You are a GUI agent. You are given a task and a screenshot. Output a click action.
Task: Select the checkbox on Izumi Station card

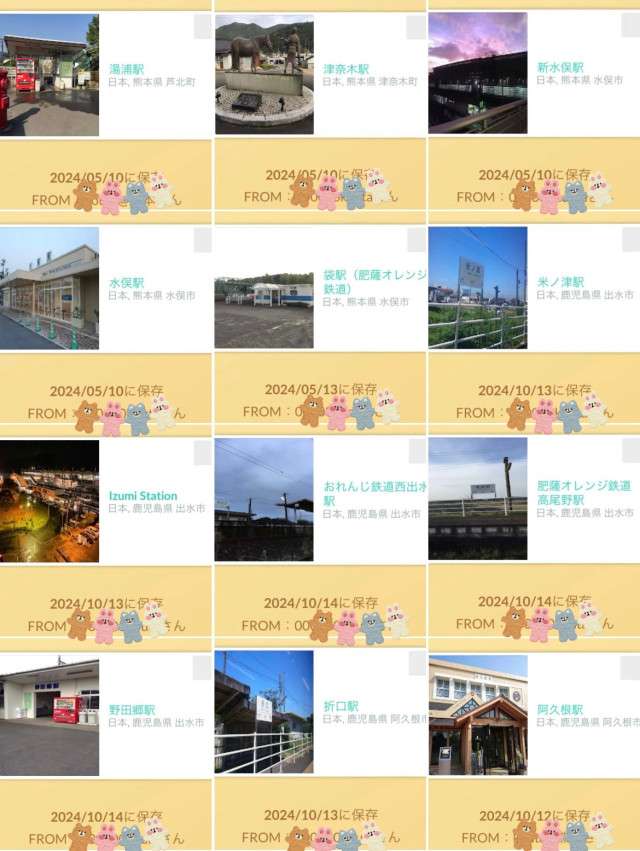[202, 453]
